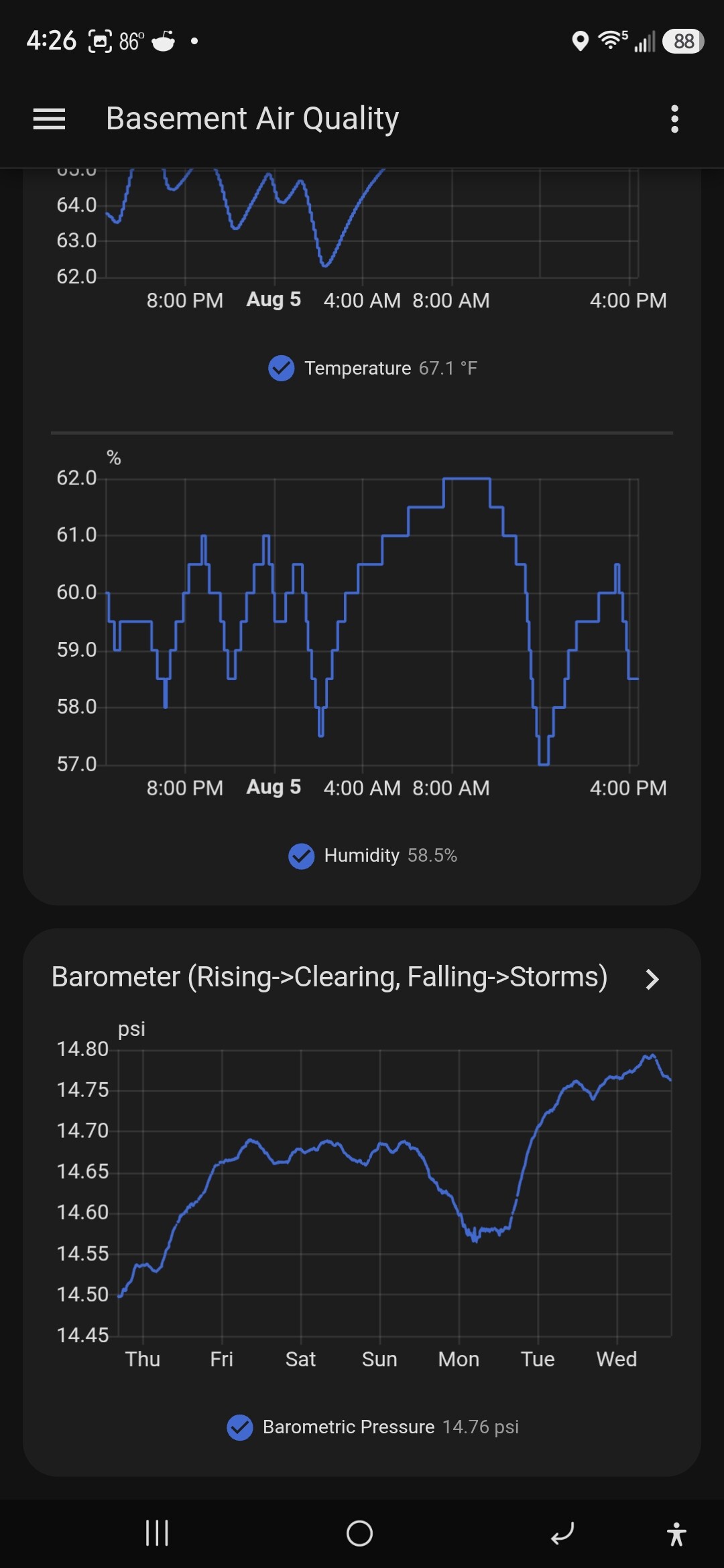This screenshot has width=724, height=1568.
Task: Open the recent apps view
Action: [157, 1533]
